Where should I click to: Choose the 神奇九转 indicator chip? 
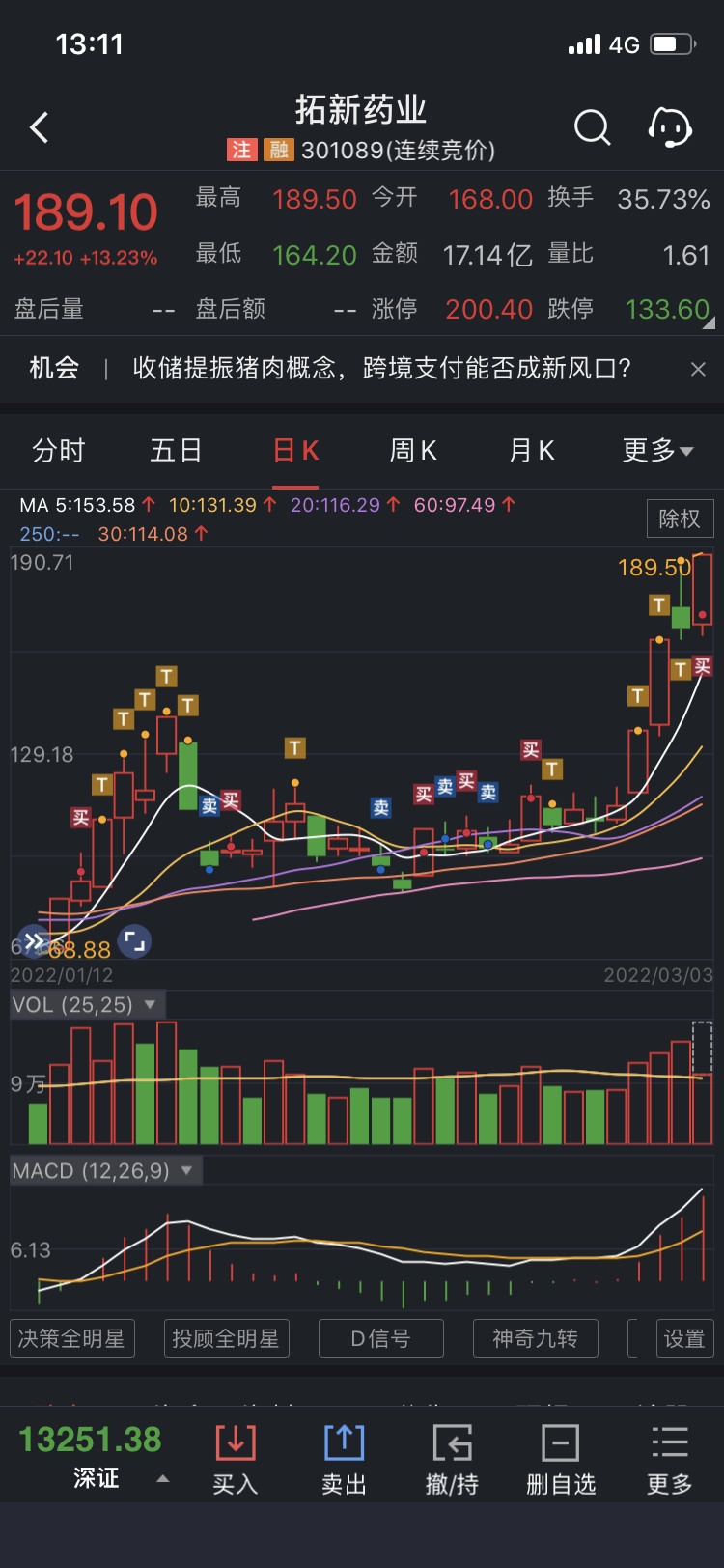[x=536, y=1338]
